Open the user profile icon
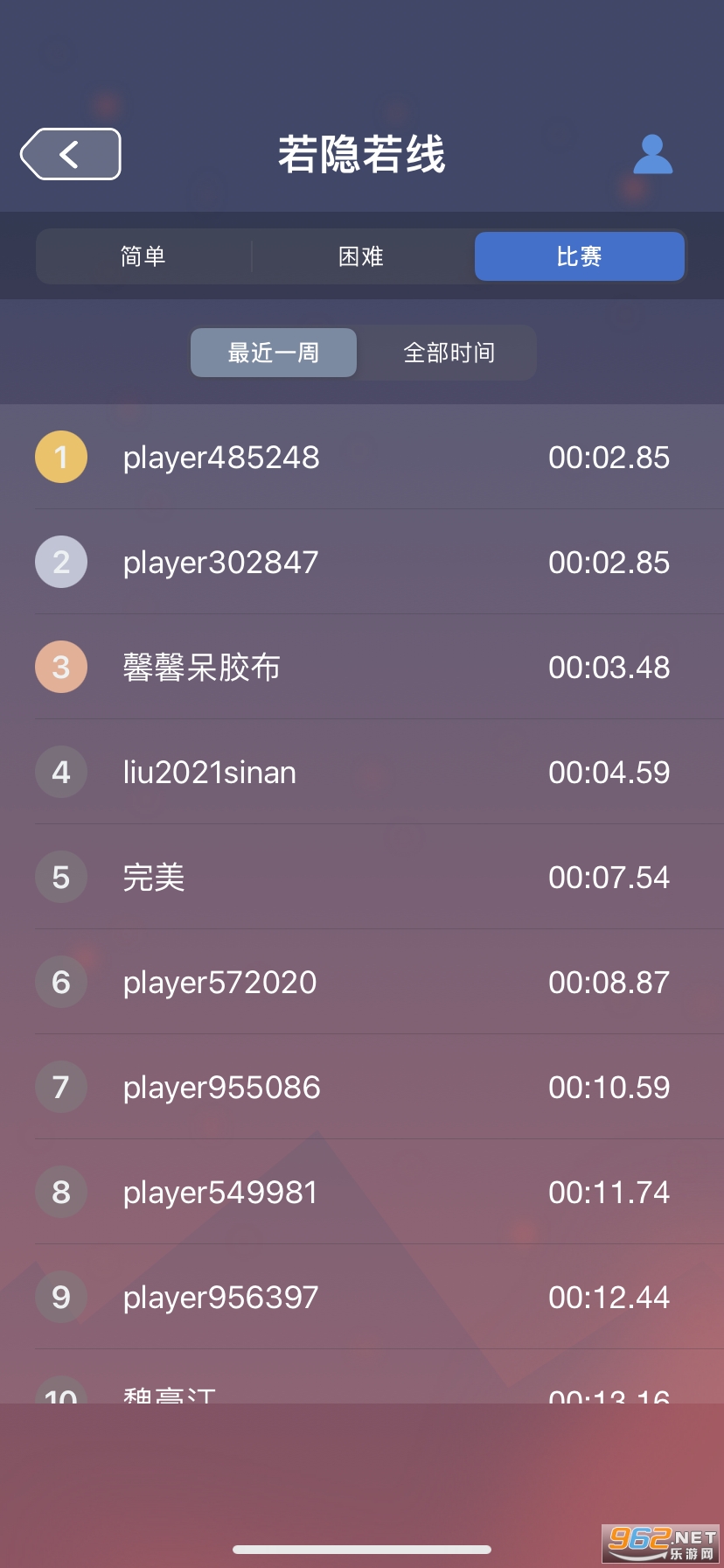The width and height of the screenshot is (724, 1568). pos(652,154)
